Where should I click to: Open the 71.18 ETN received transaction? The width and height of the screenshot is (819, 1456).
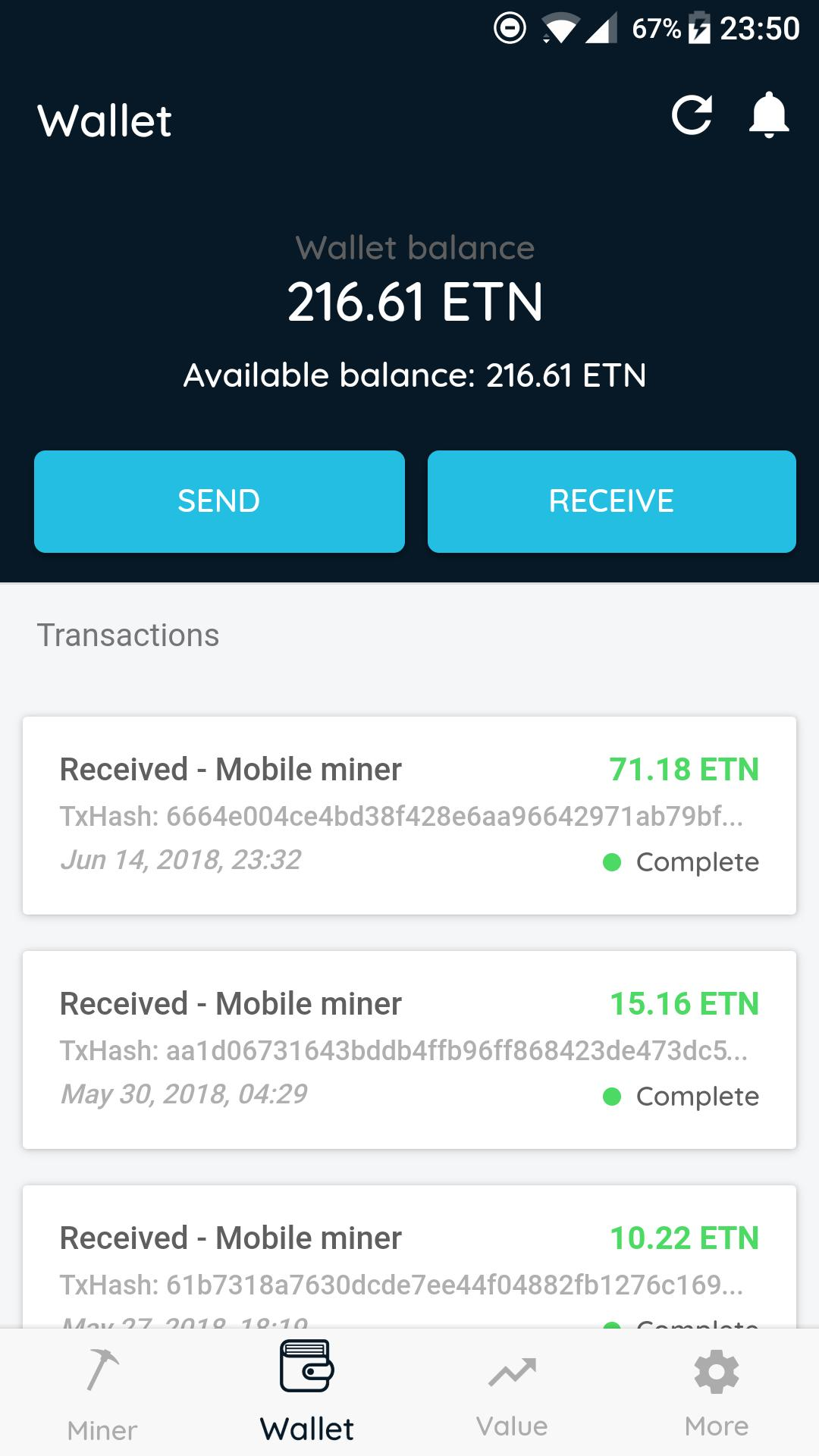(409, 815)
